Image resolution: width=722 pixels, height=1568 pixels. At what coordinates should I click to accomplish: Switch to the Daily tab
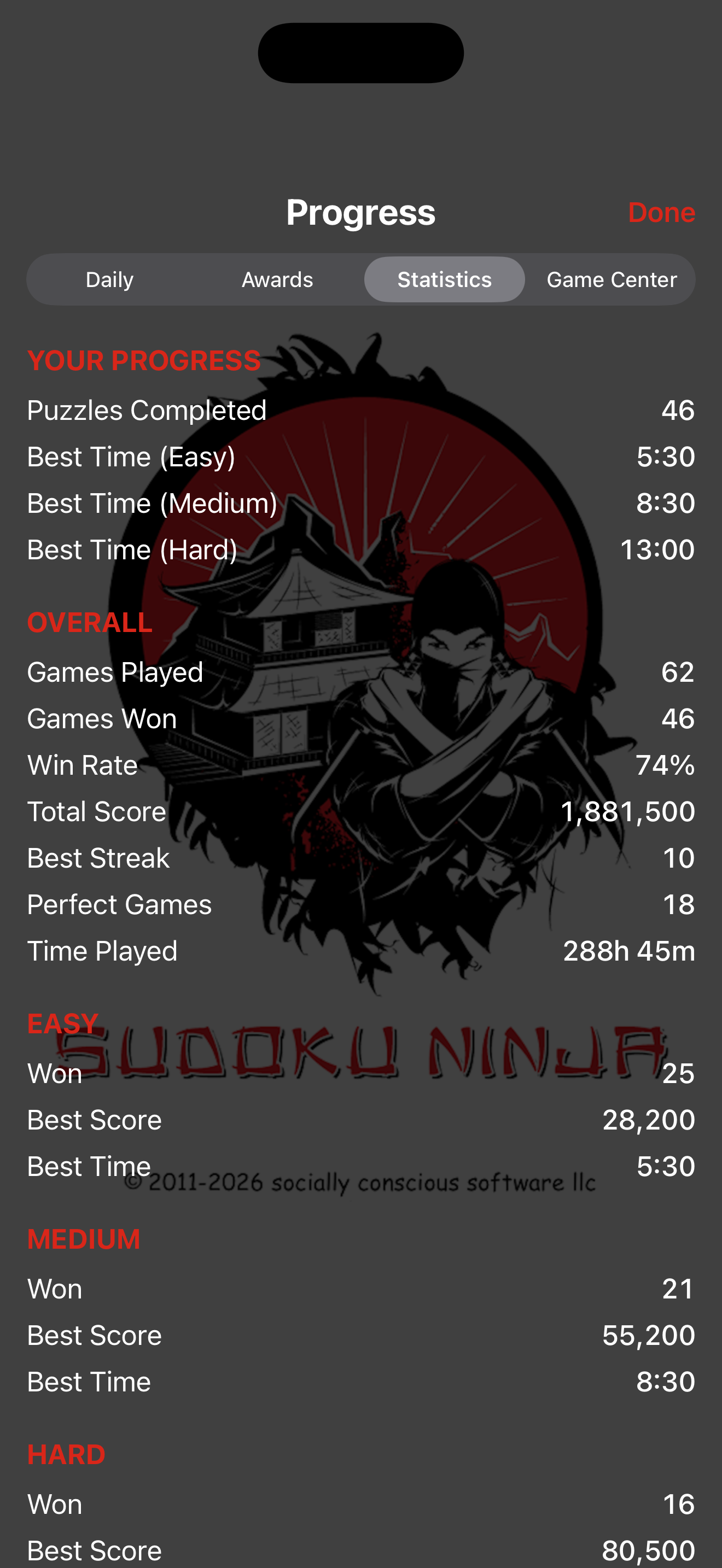point(110,279)
